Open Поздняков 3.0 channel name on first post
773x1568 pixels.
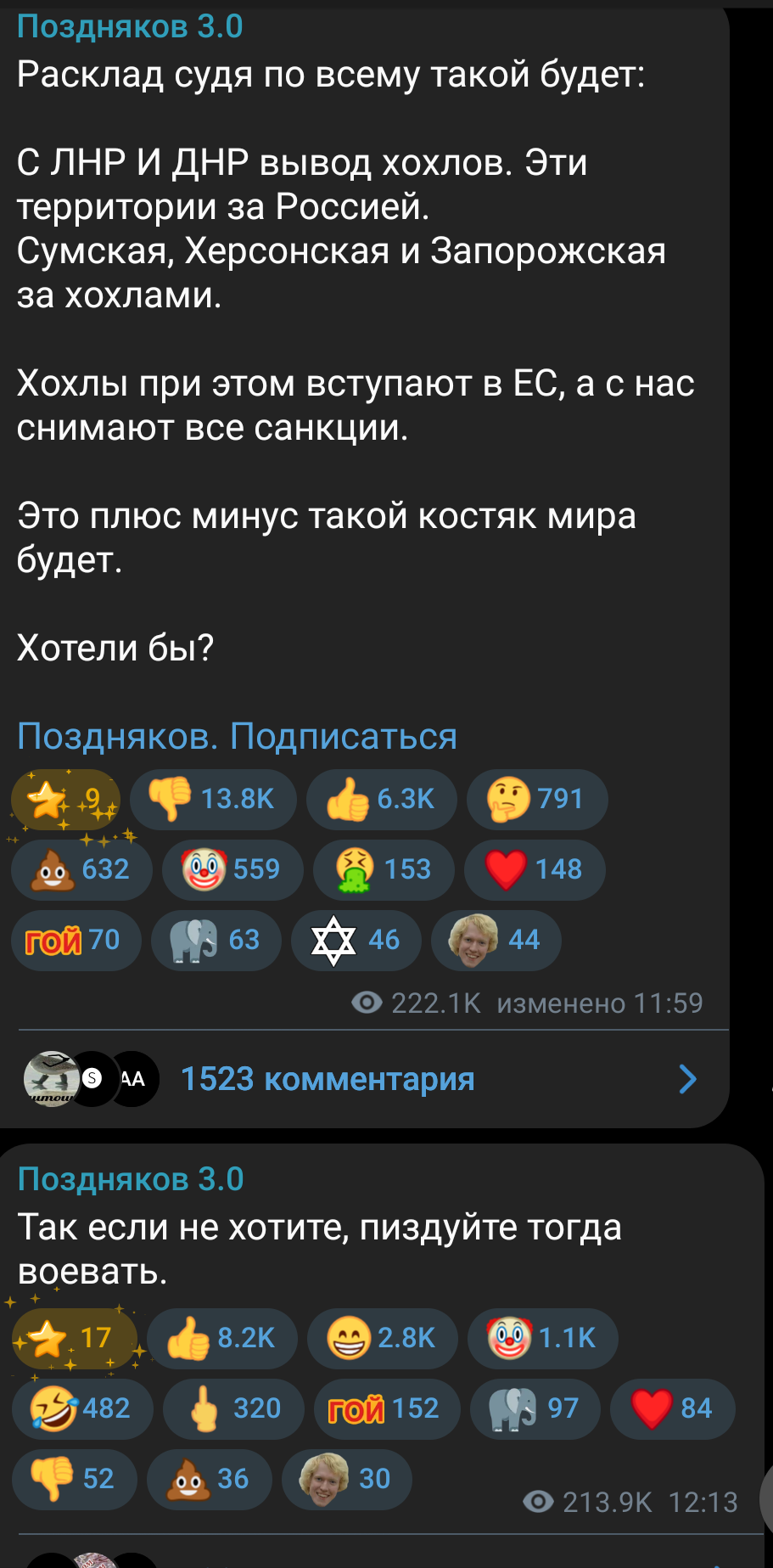coord(130,26)
